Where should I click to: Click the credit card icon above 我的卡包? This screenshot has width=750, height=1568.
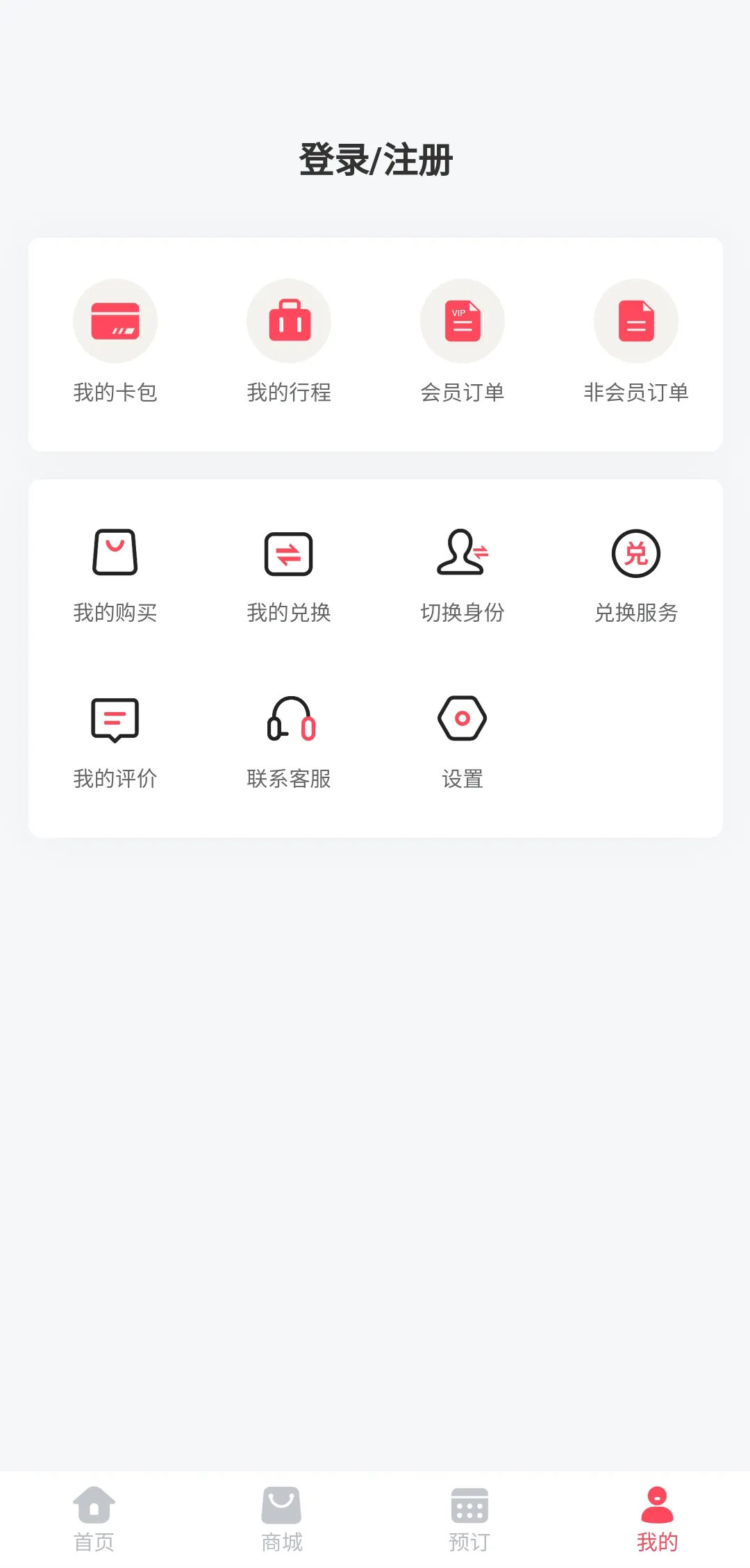[x=115, y=320]
